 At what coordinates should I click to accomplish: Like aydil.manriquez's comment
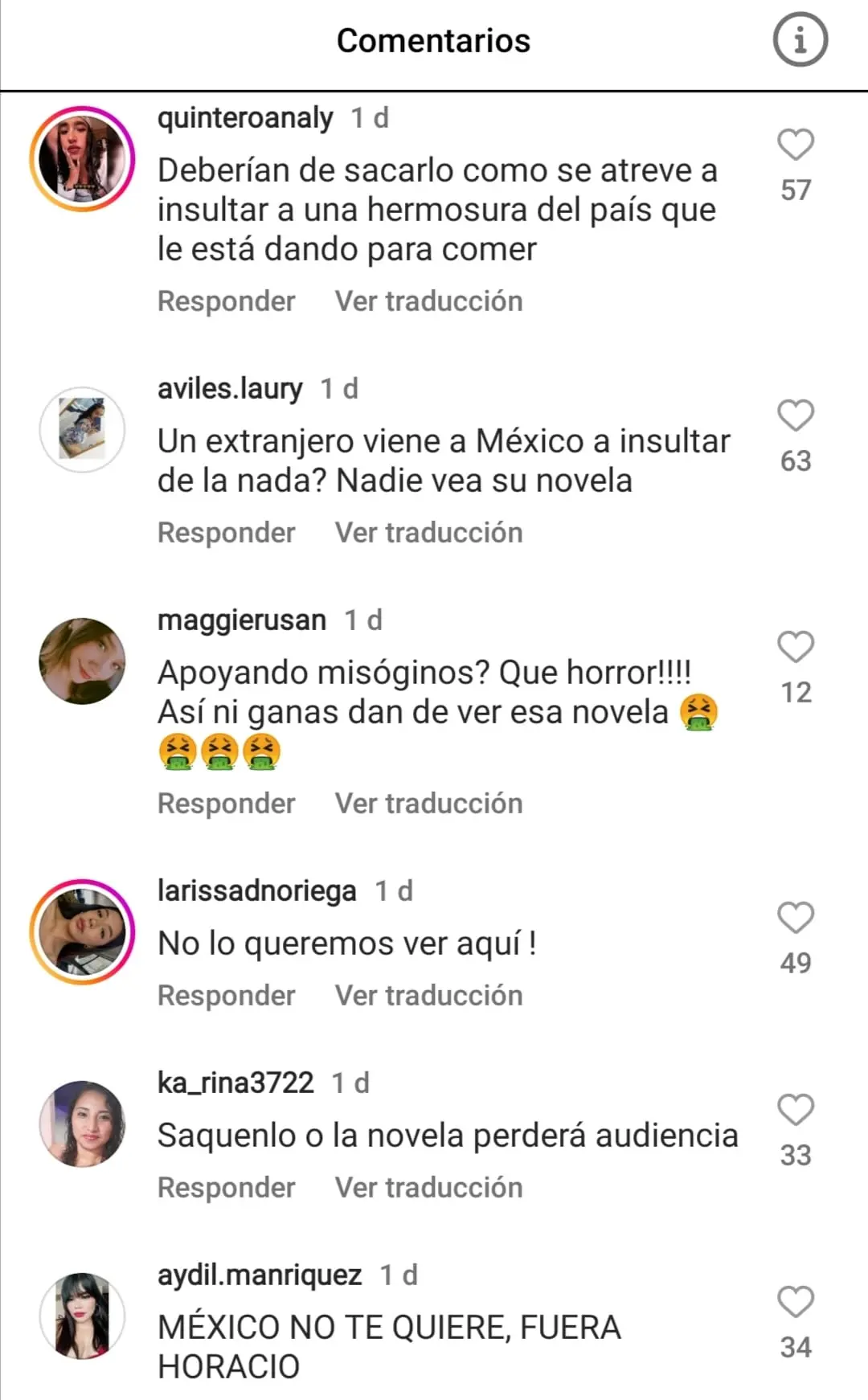[x=796, y=1303]
